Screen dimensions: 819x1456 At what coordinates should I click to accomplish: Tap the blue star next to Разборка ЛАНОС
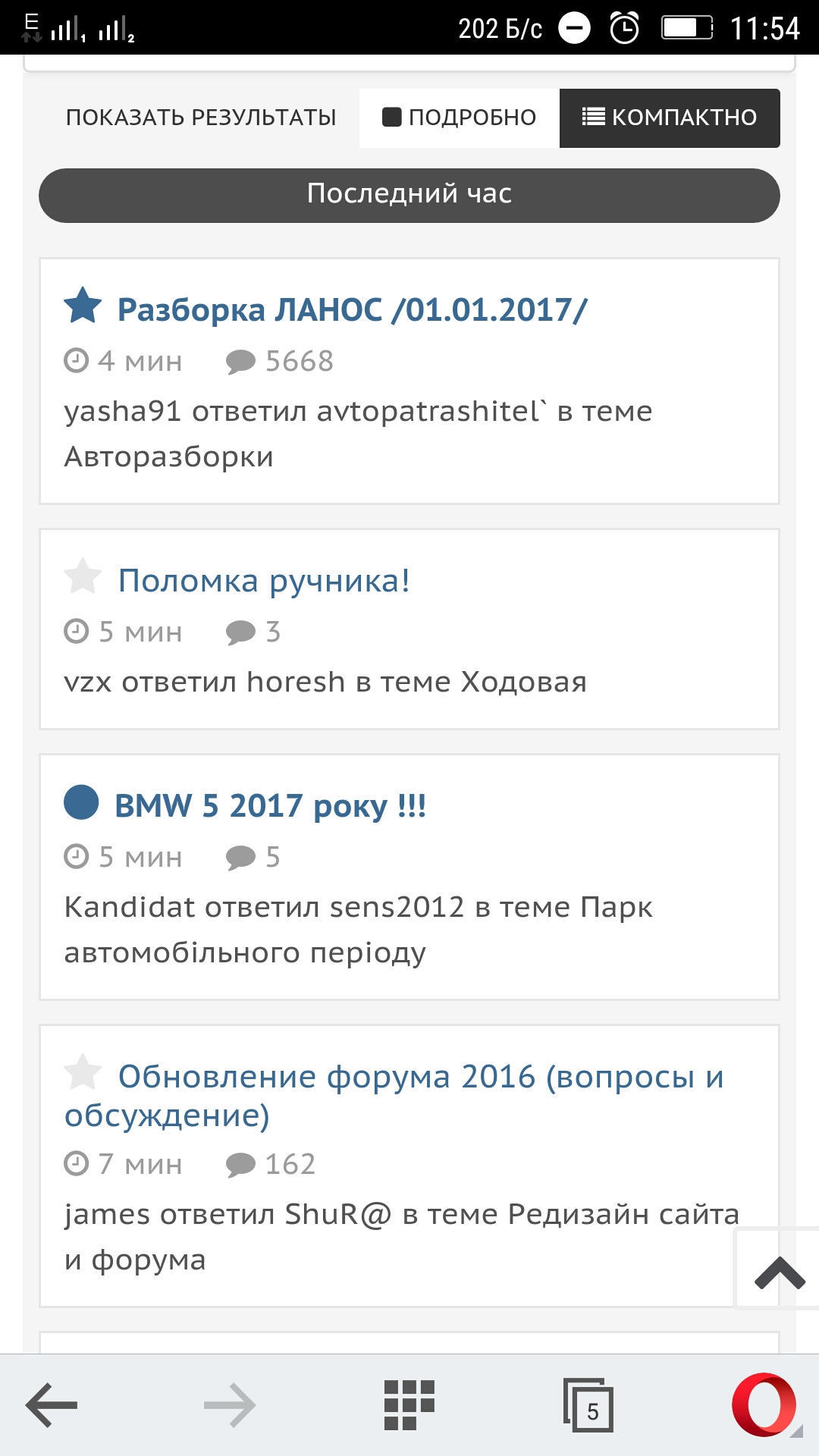tap(83, 306)
